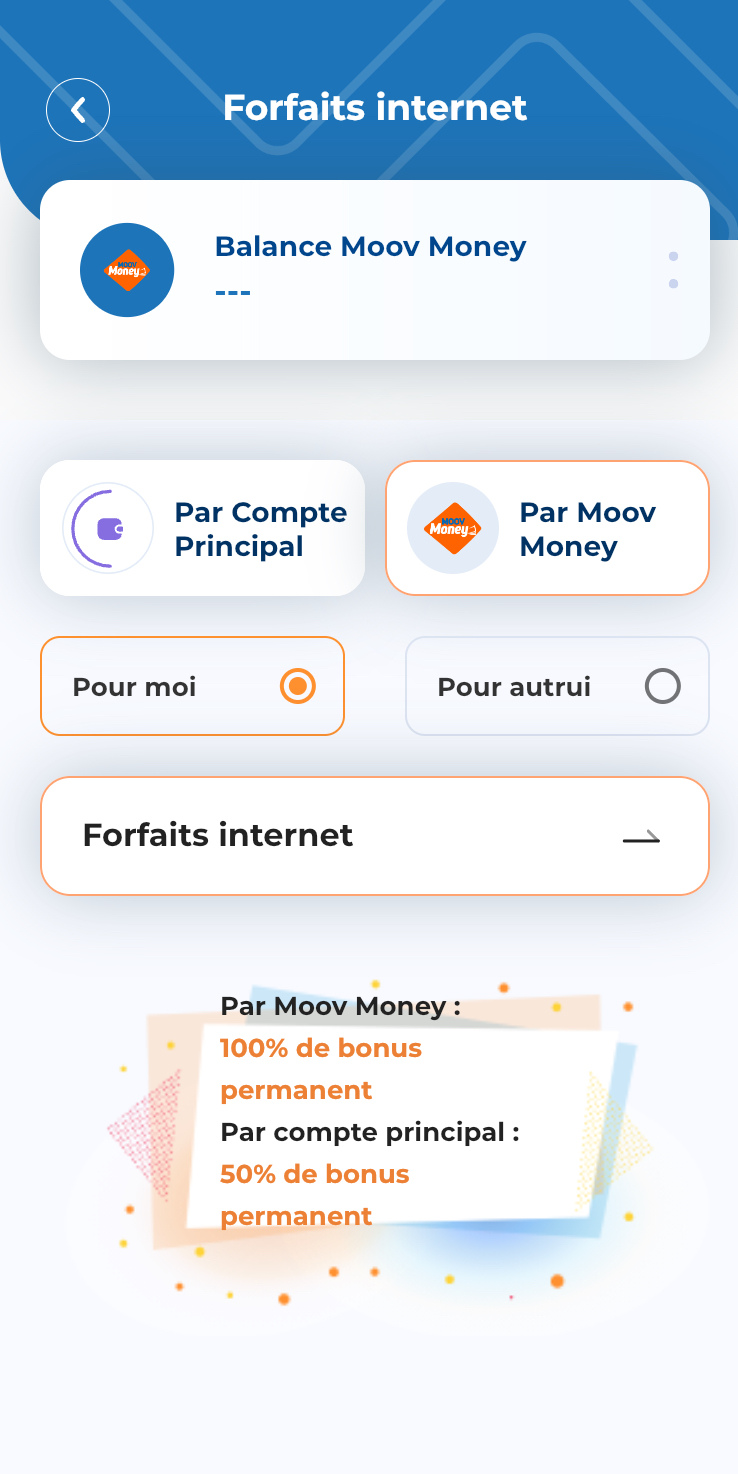Select Par Compte Principal payment method
738x1474 pixels.
coord(202,528)
